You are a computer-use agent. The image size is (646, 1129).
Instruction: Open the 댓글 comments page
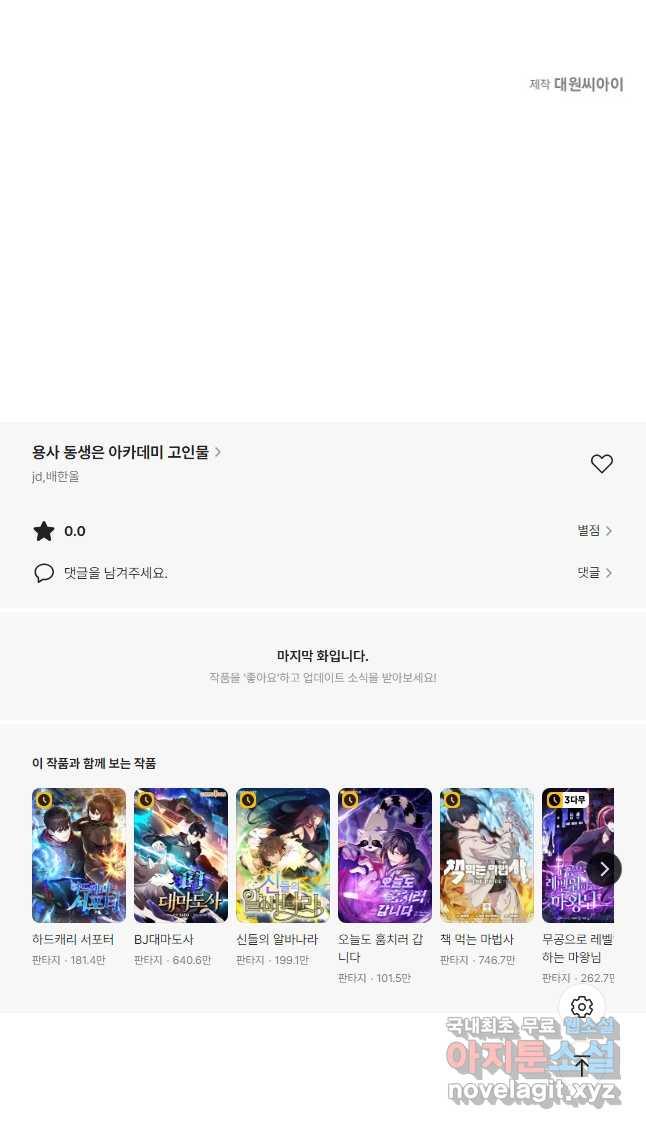tap(594, 573)
